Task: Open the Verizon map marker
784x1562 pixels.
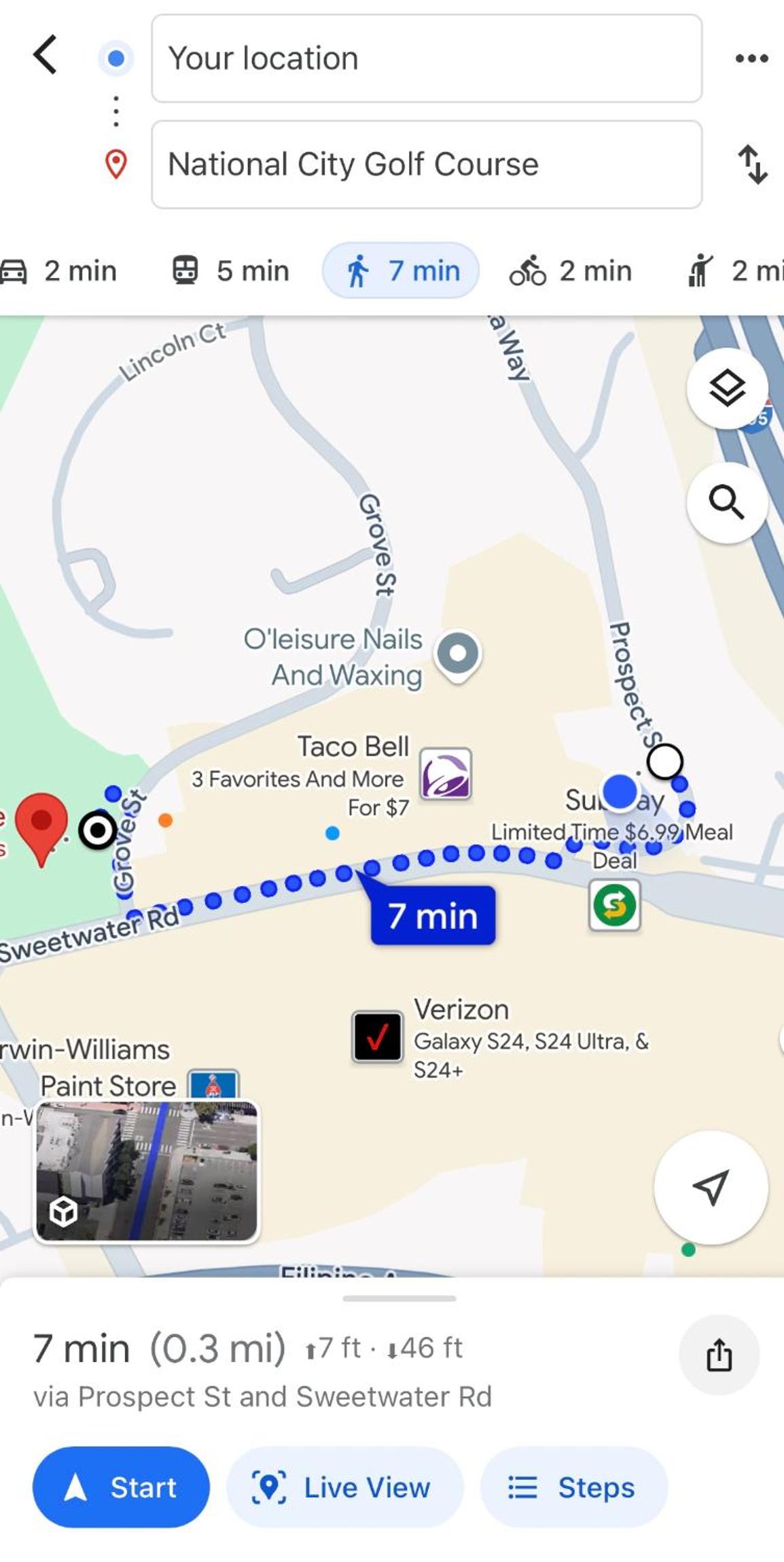Action: coord(378,1037)
